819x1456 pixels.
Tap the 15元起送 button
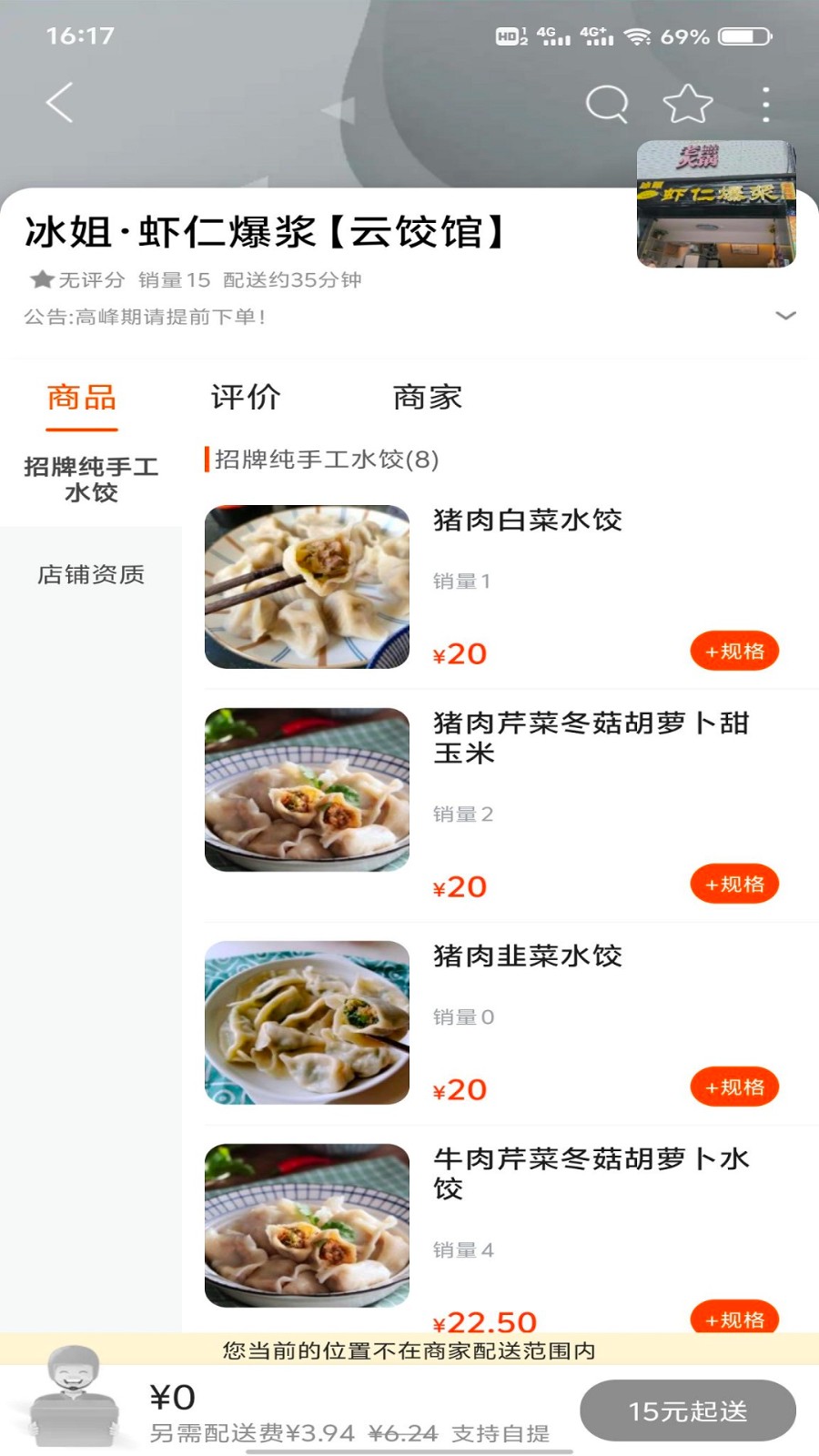pyautogui.click(x=684, y=1410)
